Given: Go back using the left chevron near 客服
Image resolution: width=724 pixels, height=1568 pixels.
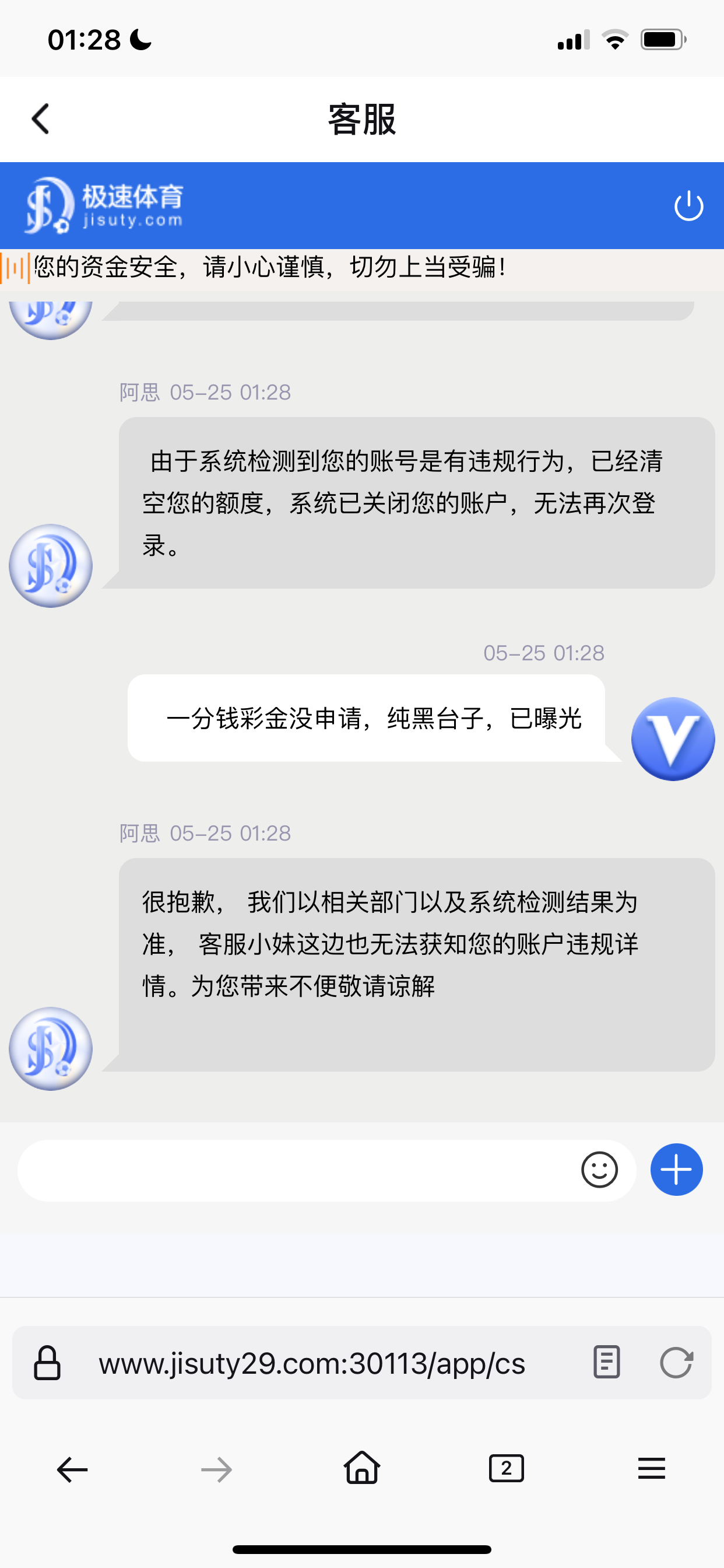Looking at the screenshot, I should (x=40, y=118).
